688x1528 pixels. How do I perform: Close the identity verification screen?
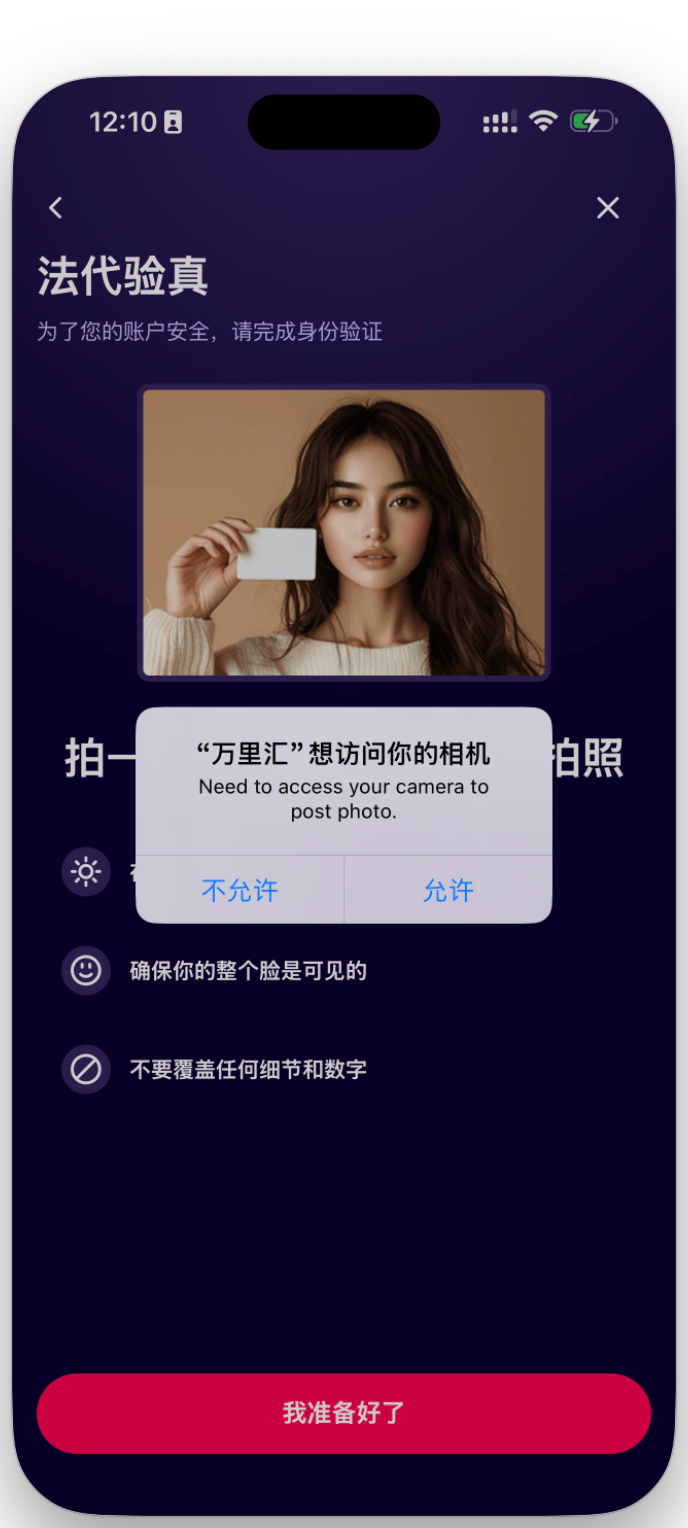pos(608,208)
